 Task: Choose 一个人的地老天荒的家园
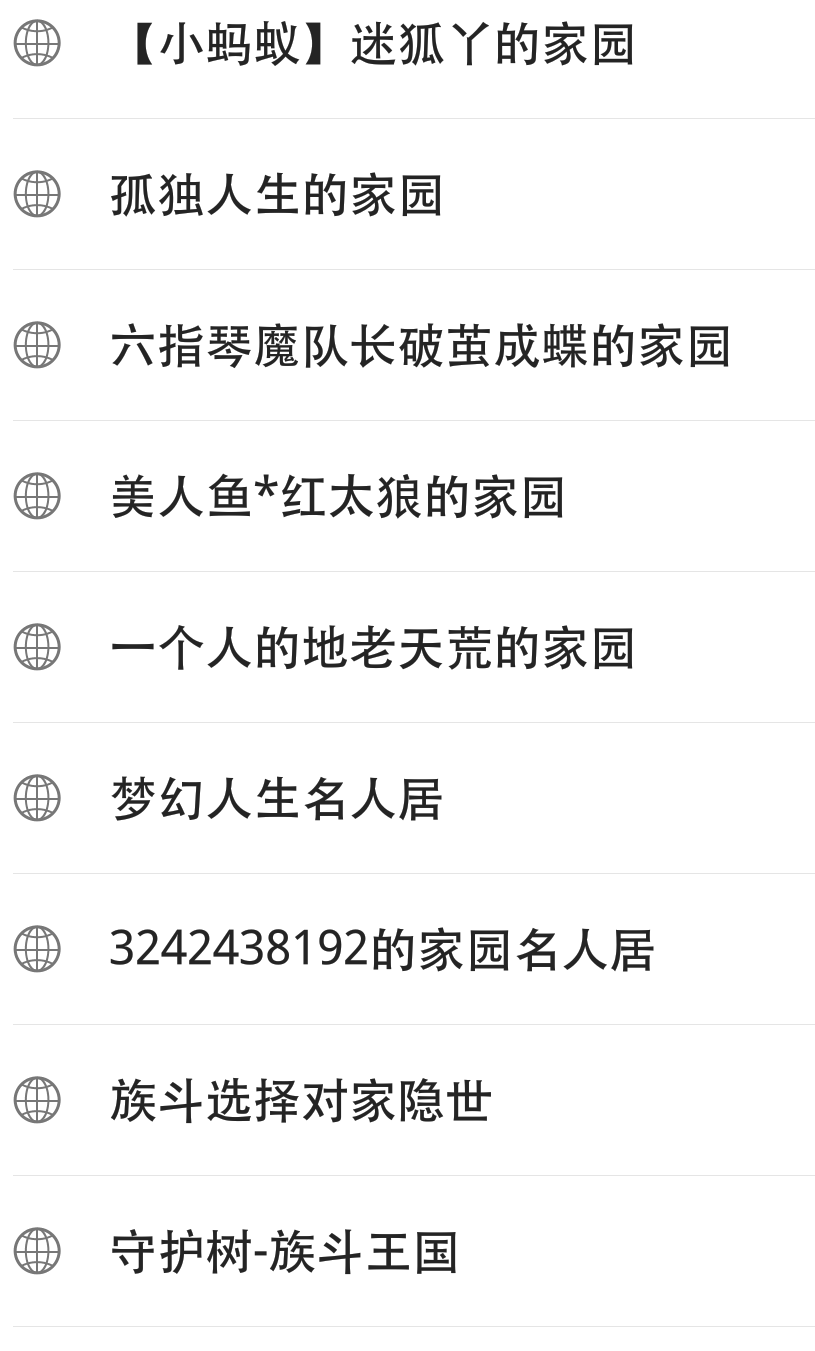point(372,648)
